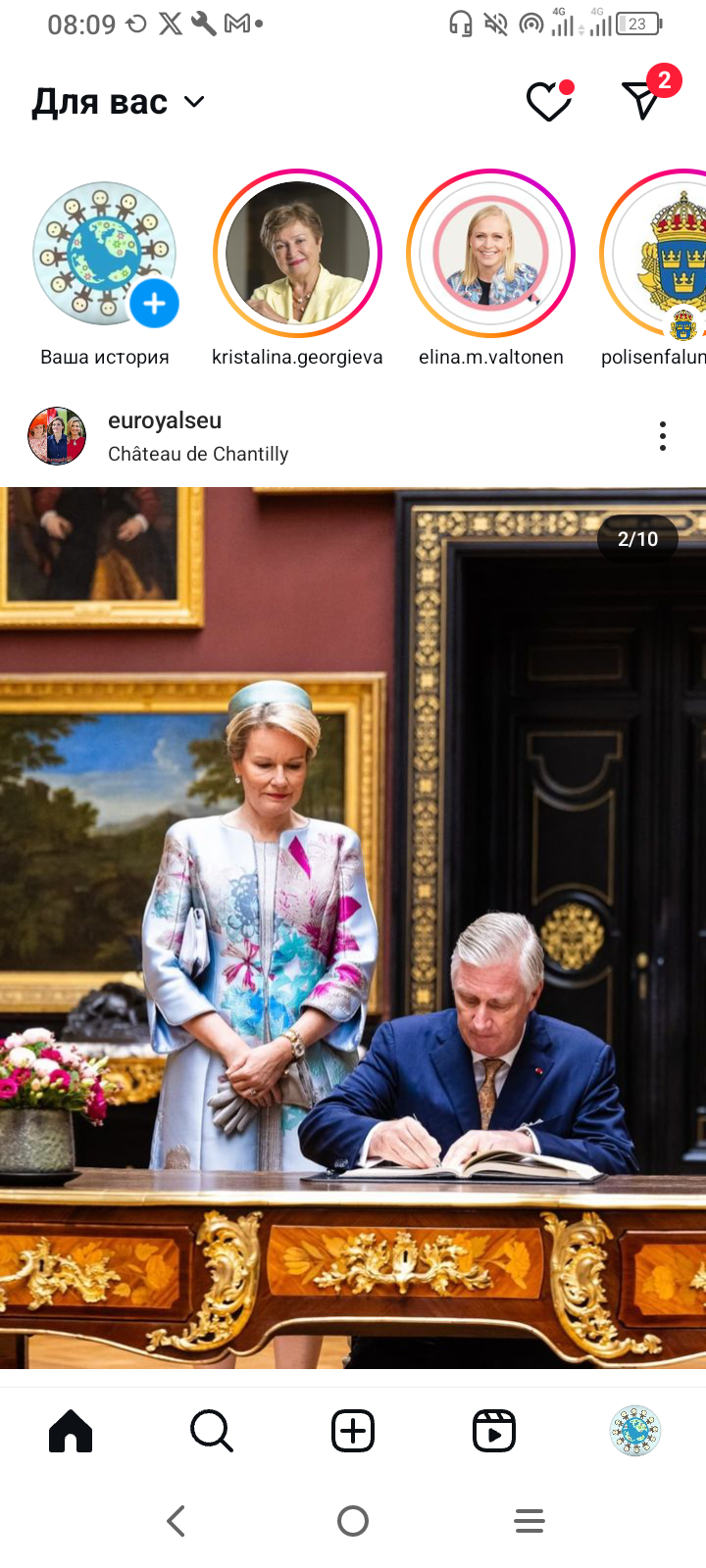Switch to the Home tab
Screen dimensions: 706x1568
coord(71,1431)
